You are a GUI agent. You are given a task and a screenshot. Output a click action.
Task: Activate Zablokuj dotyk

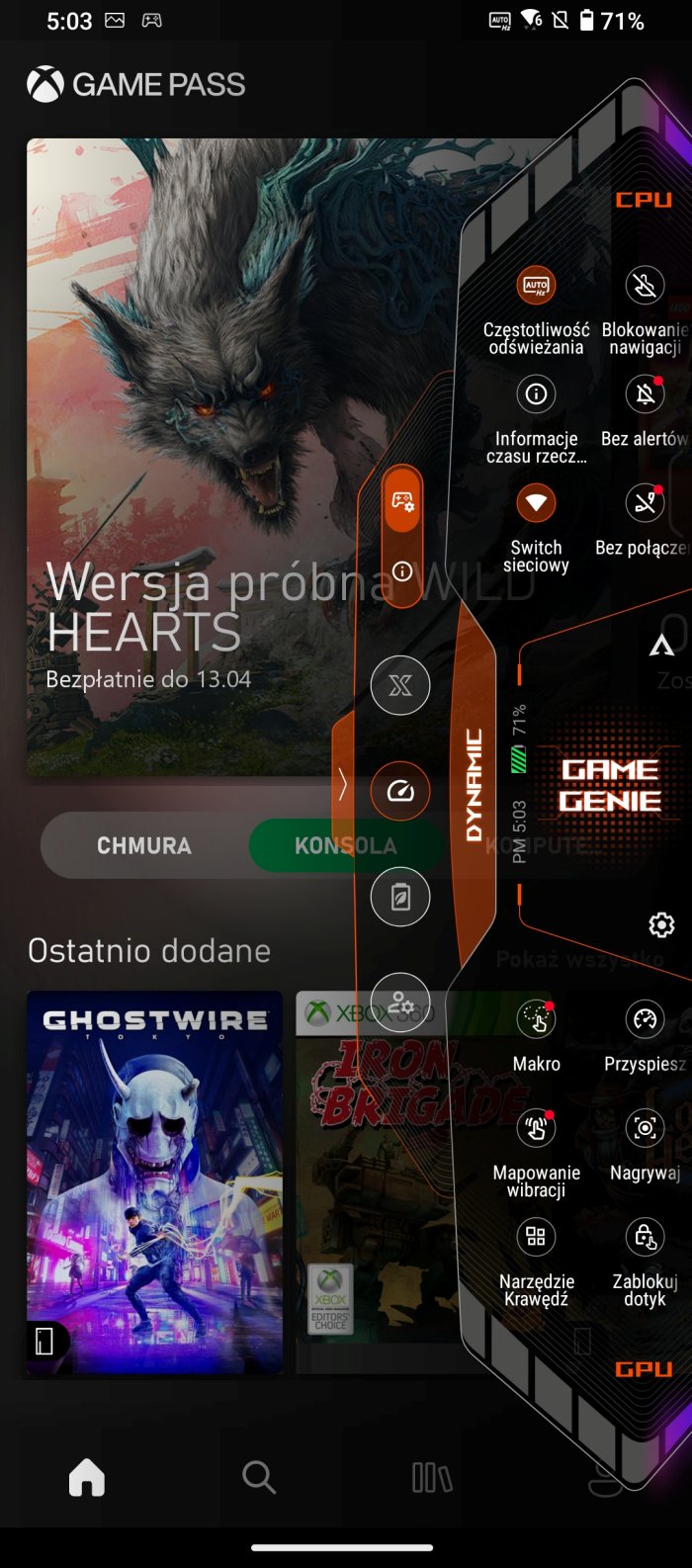645,1238
